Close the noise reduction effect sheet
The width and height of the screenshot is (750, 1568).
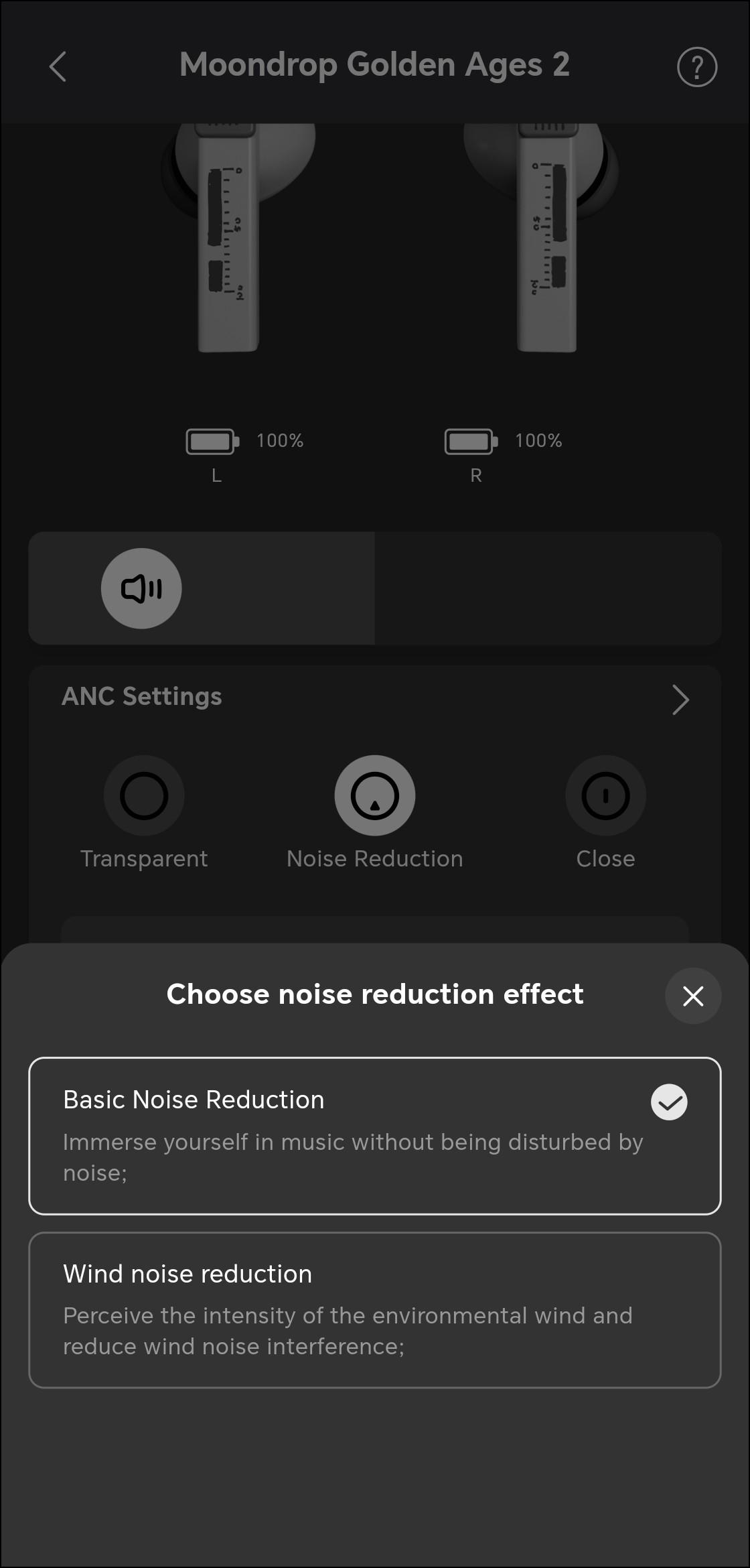point(693,996)
